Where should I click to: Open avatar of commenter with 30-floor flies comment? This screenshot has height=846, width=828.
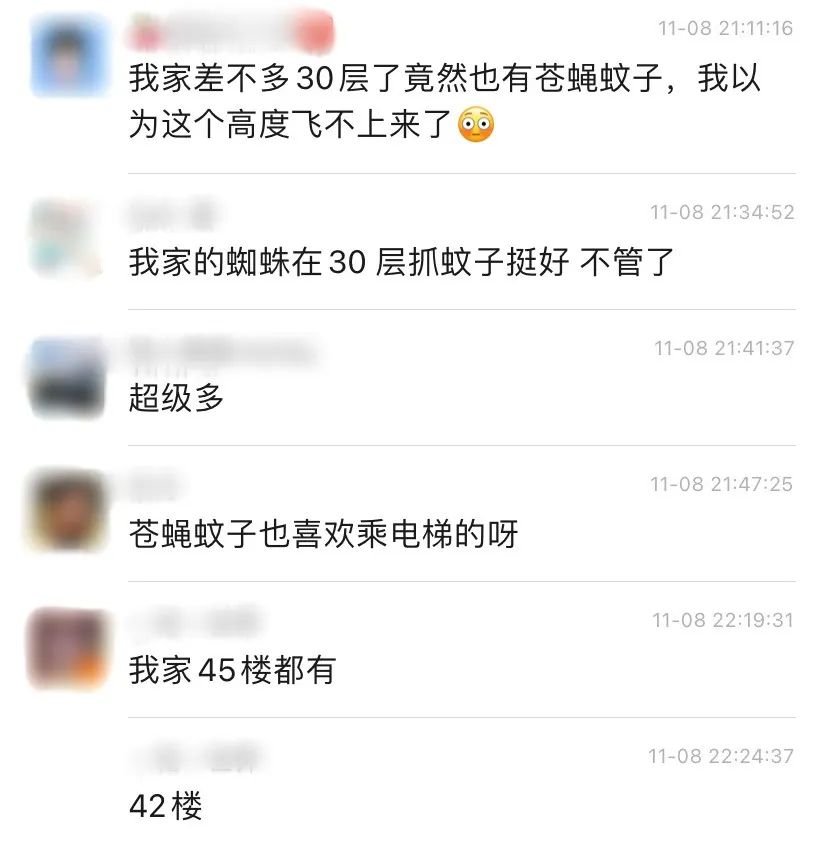pos(69,56)
